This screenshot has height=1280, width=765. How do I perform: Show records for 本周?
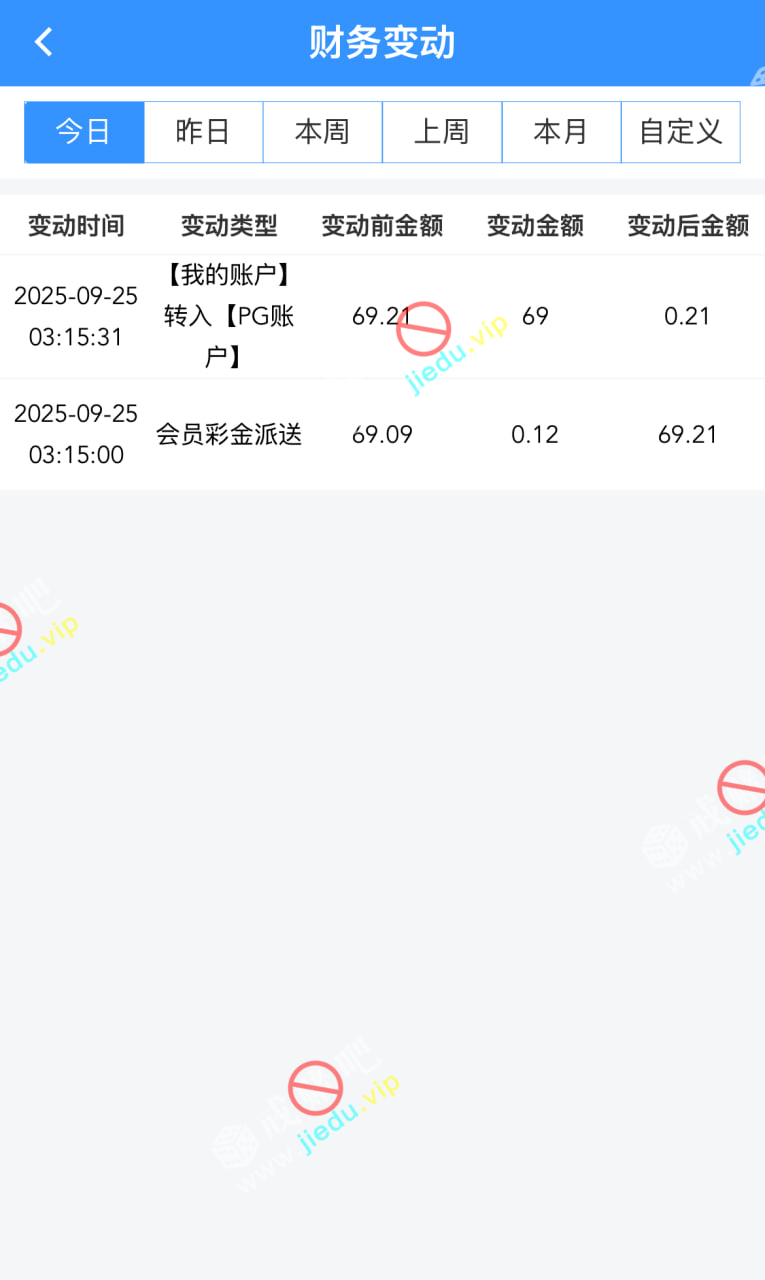pyautogui.click(x=322, y=132)
